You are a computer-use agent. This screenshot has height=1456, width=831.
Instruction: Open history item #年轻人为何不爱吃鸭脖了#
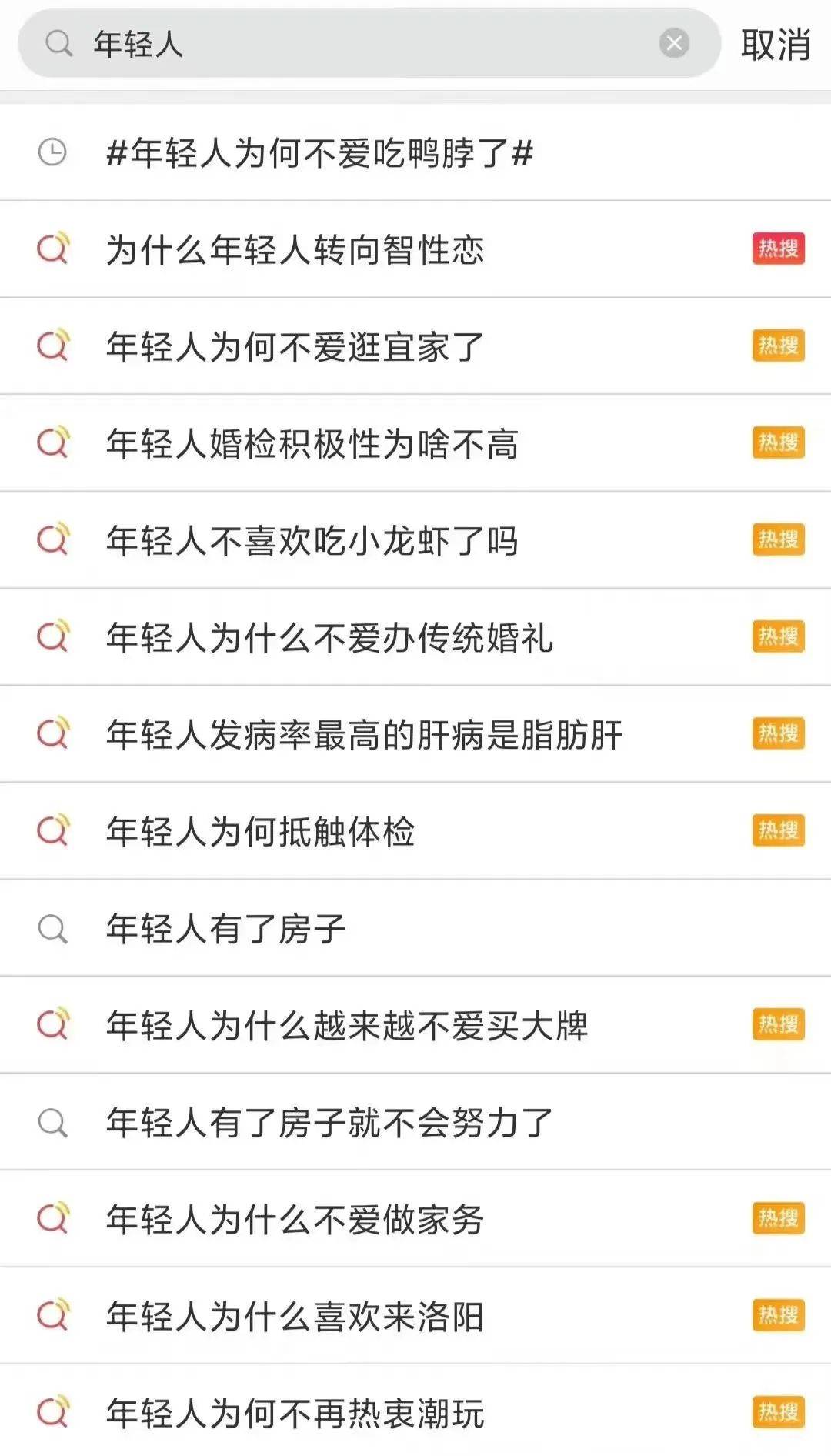coord(320,152)
